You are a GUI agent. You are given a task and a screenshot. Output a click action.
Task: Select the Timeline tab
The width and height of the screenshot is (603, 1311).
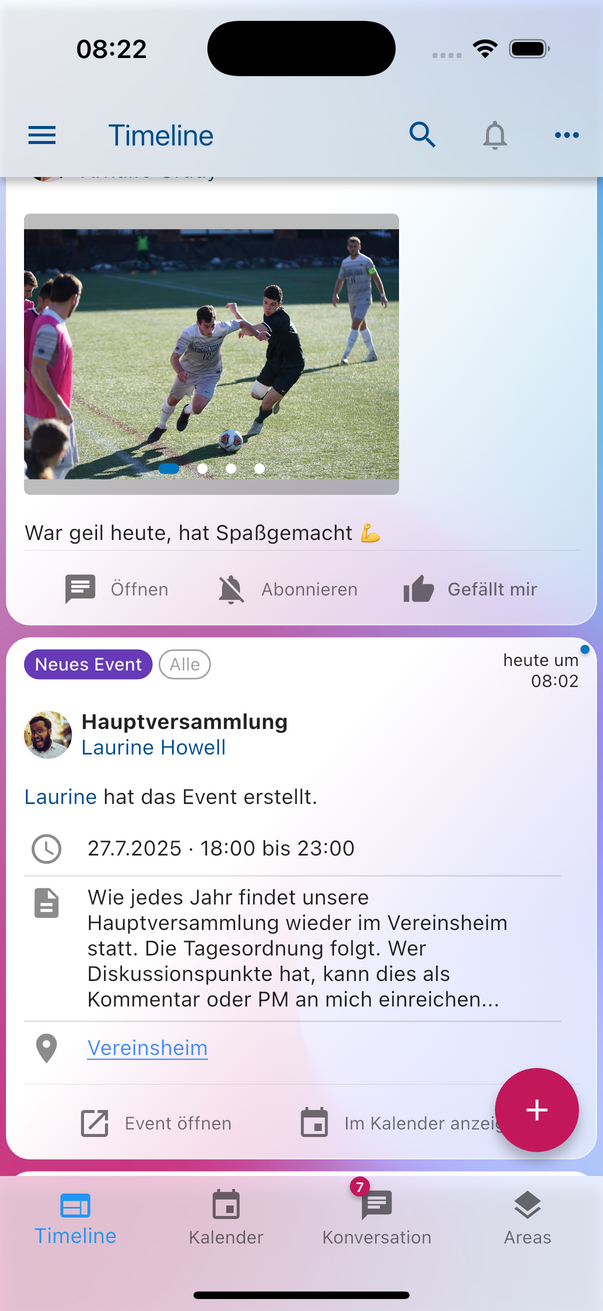(75, 1217)
